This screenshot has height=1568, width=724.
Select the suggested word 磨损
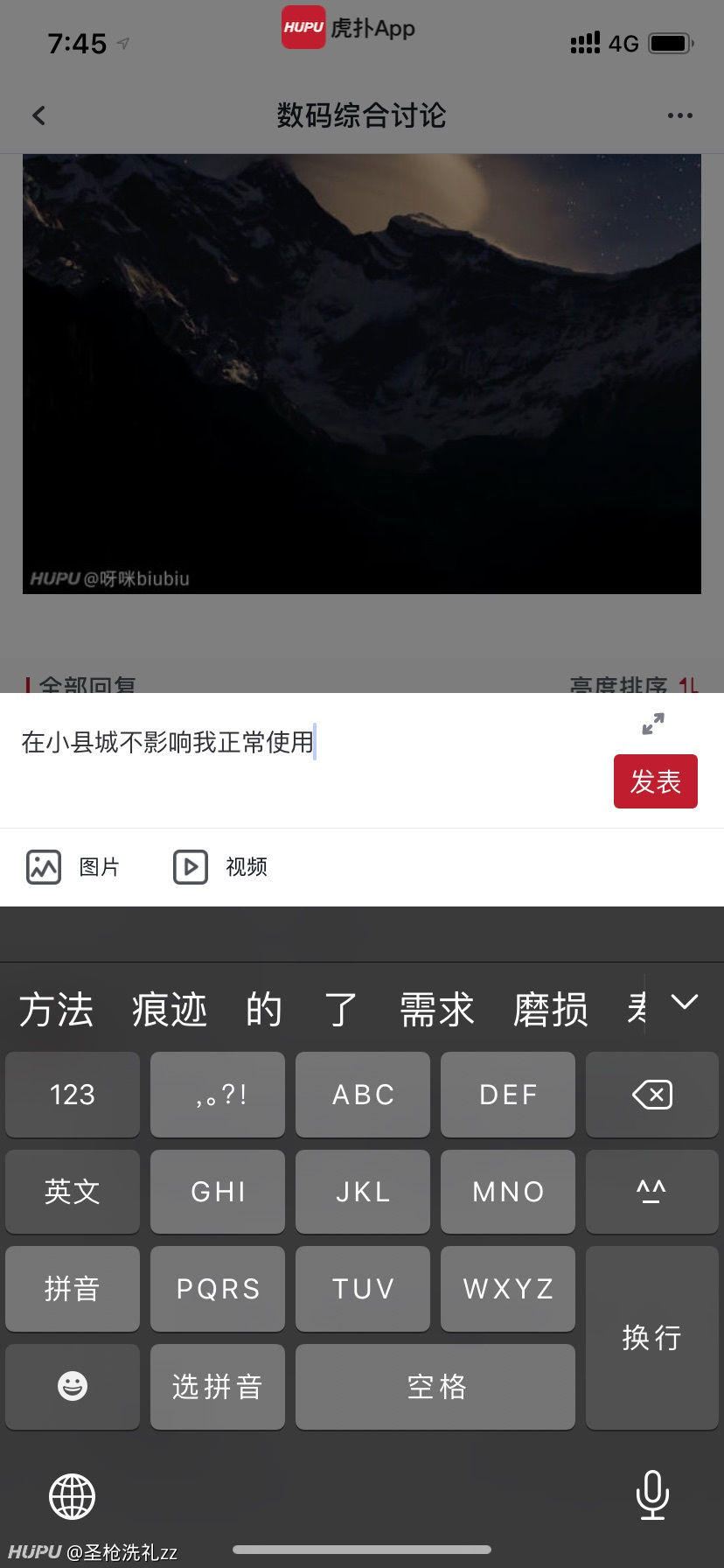pos(551,1010)
